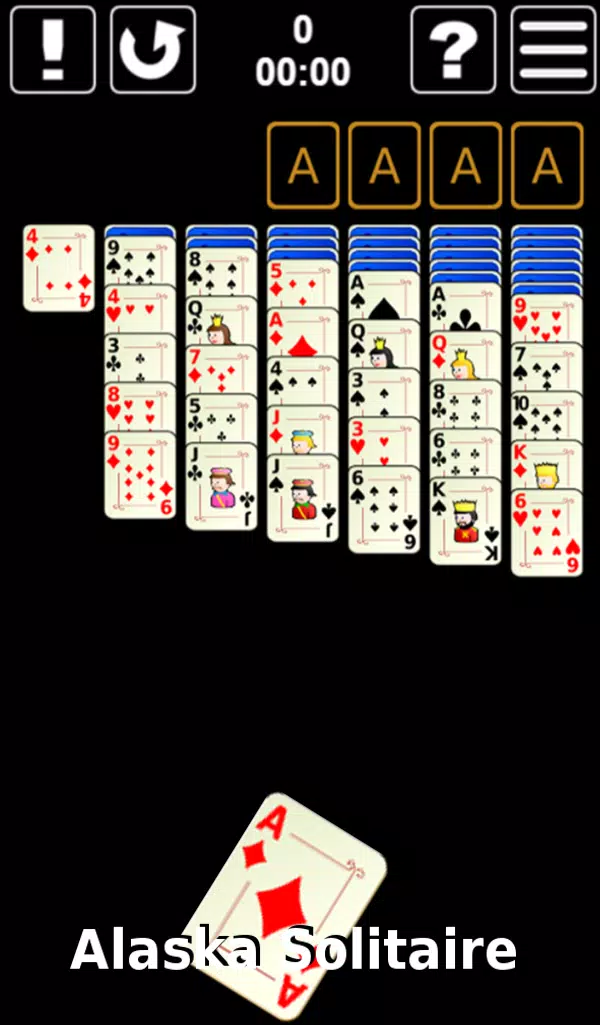Select the 6 of hearts card
600x1025 pixels.
coord(546,533)
